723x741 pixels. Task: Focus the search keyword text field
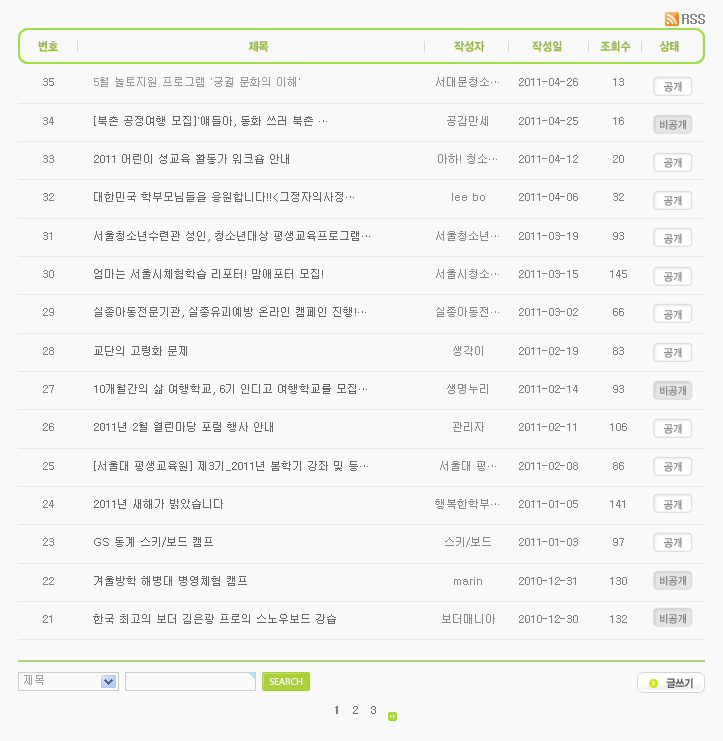[190, 682]
